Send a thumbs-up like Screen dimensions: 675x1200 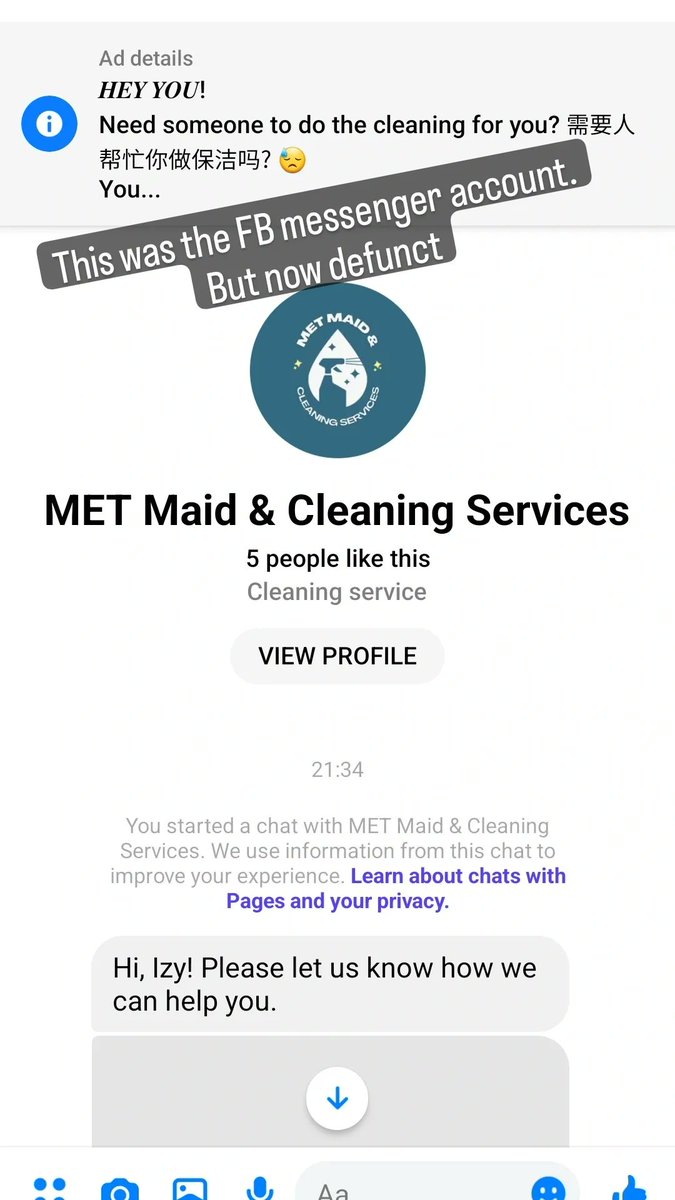[630, 1187]
